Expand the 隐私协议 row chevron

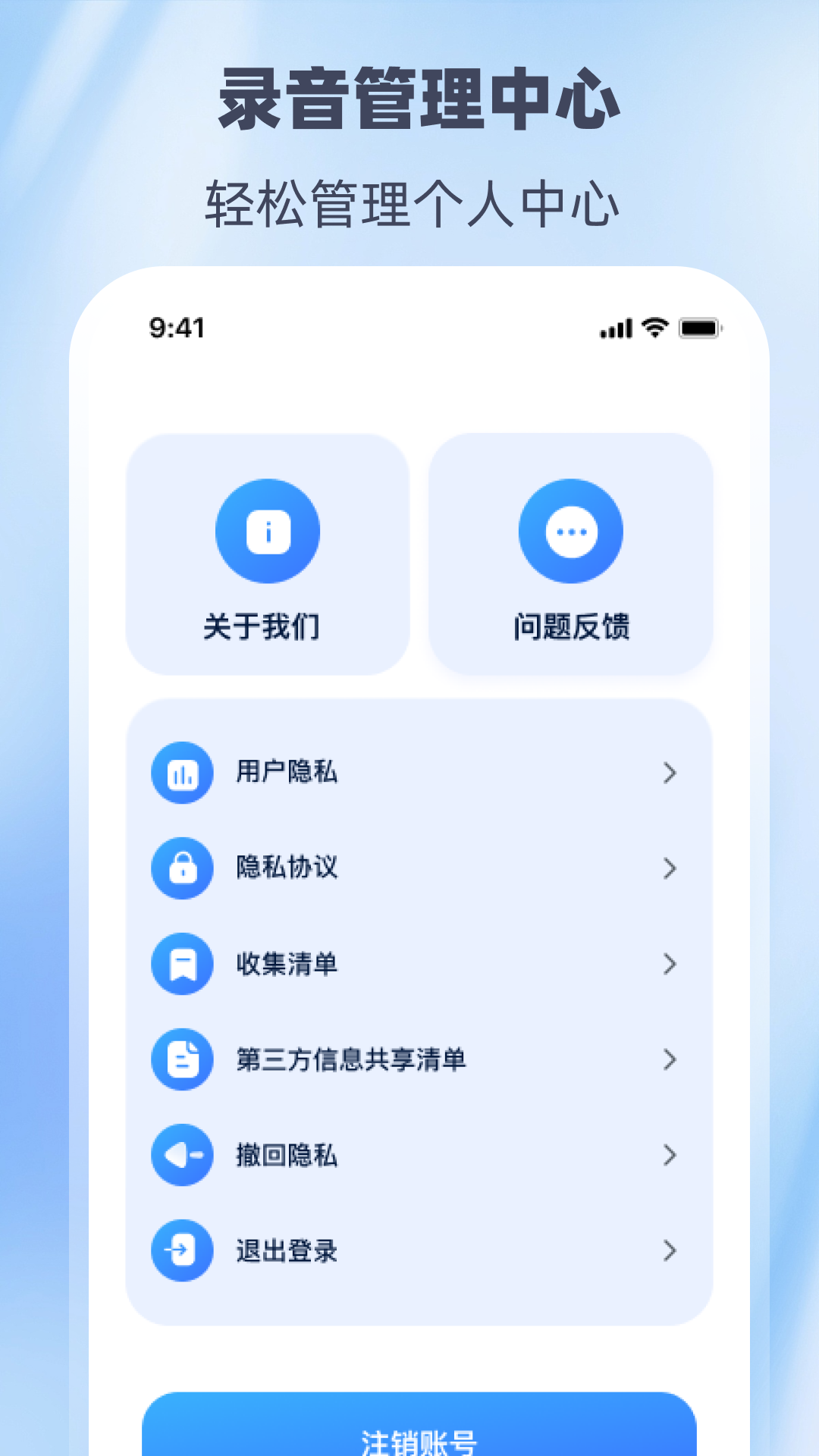[670, 868]
